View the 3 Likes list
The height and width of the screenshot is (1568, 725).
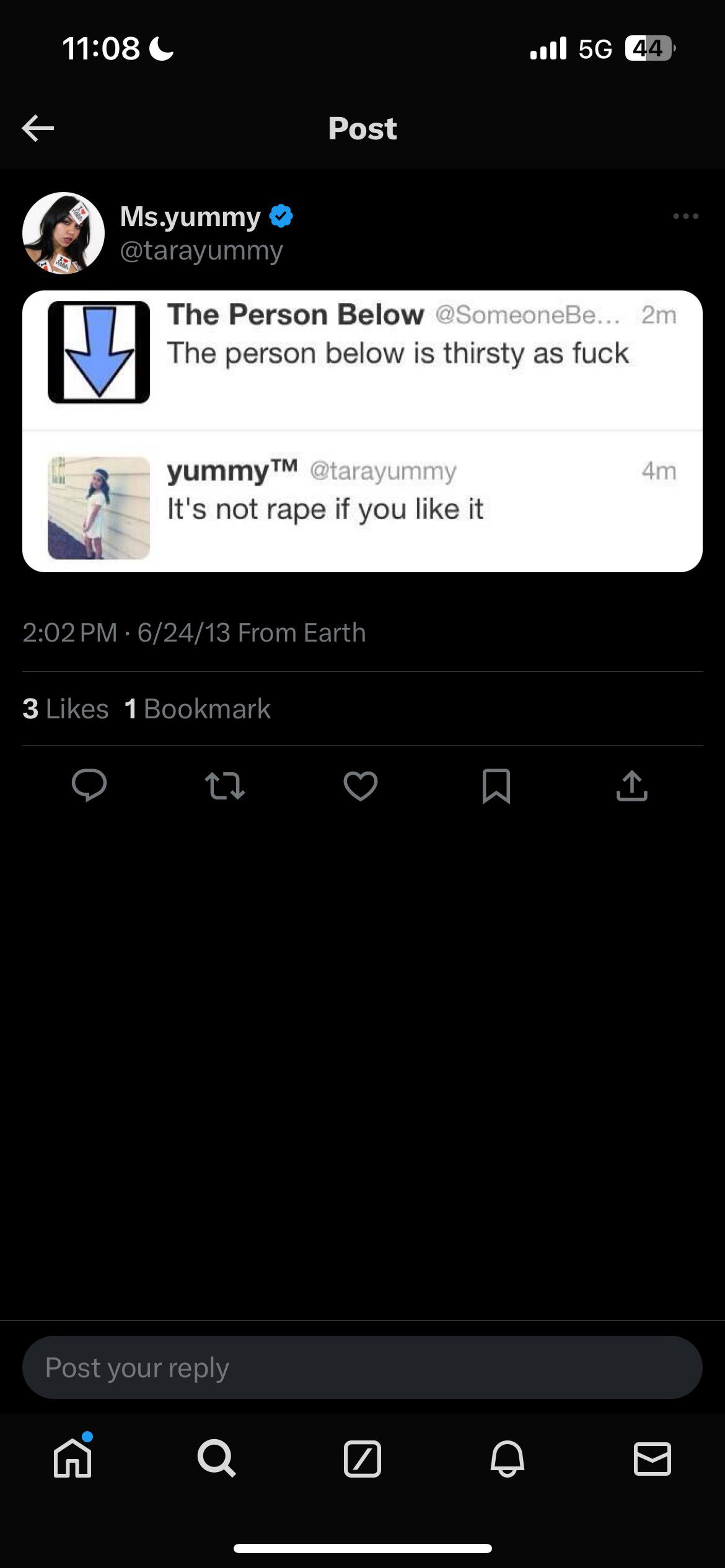click(66, 709)
